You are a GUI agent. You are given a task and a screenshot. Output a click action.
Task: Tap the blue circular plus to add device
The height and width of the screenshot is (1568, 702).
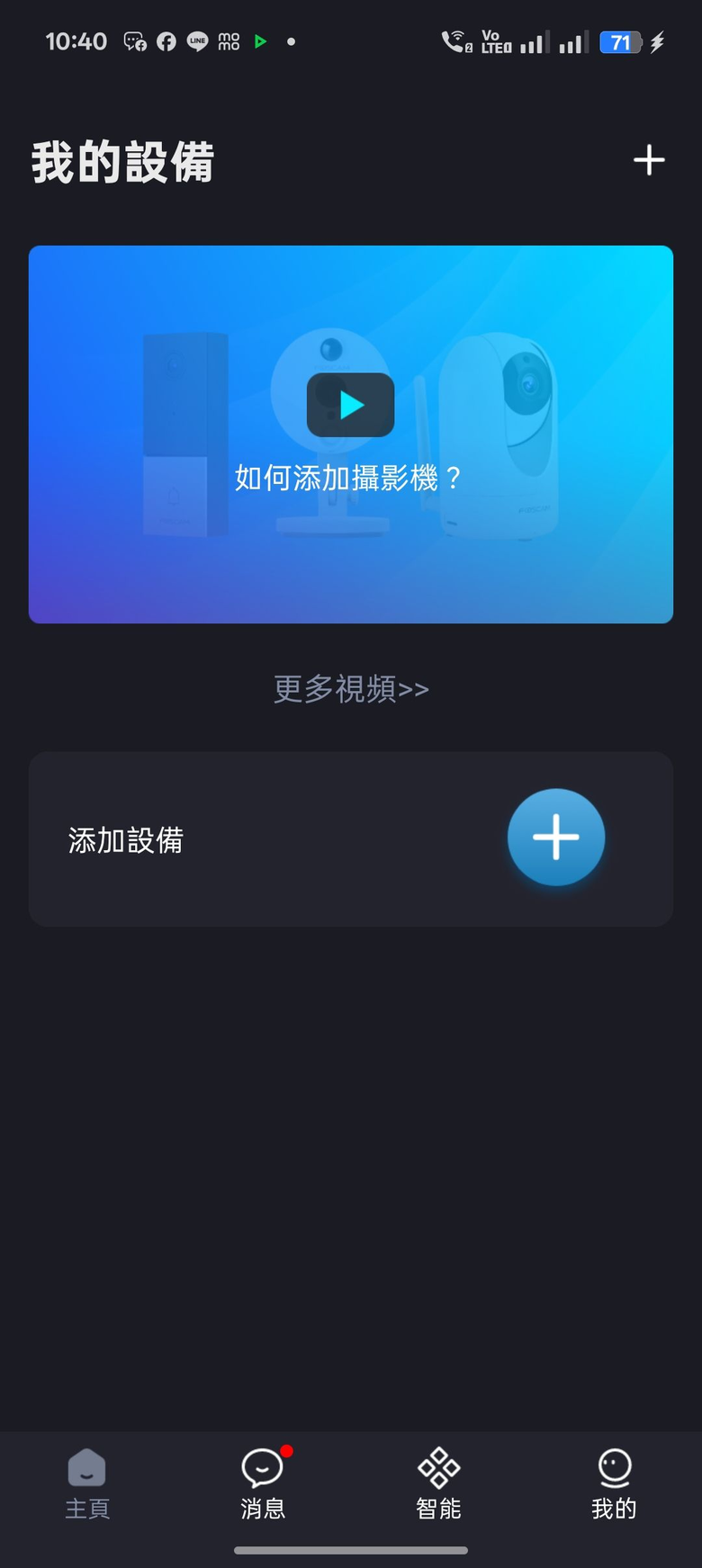555,838
